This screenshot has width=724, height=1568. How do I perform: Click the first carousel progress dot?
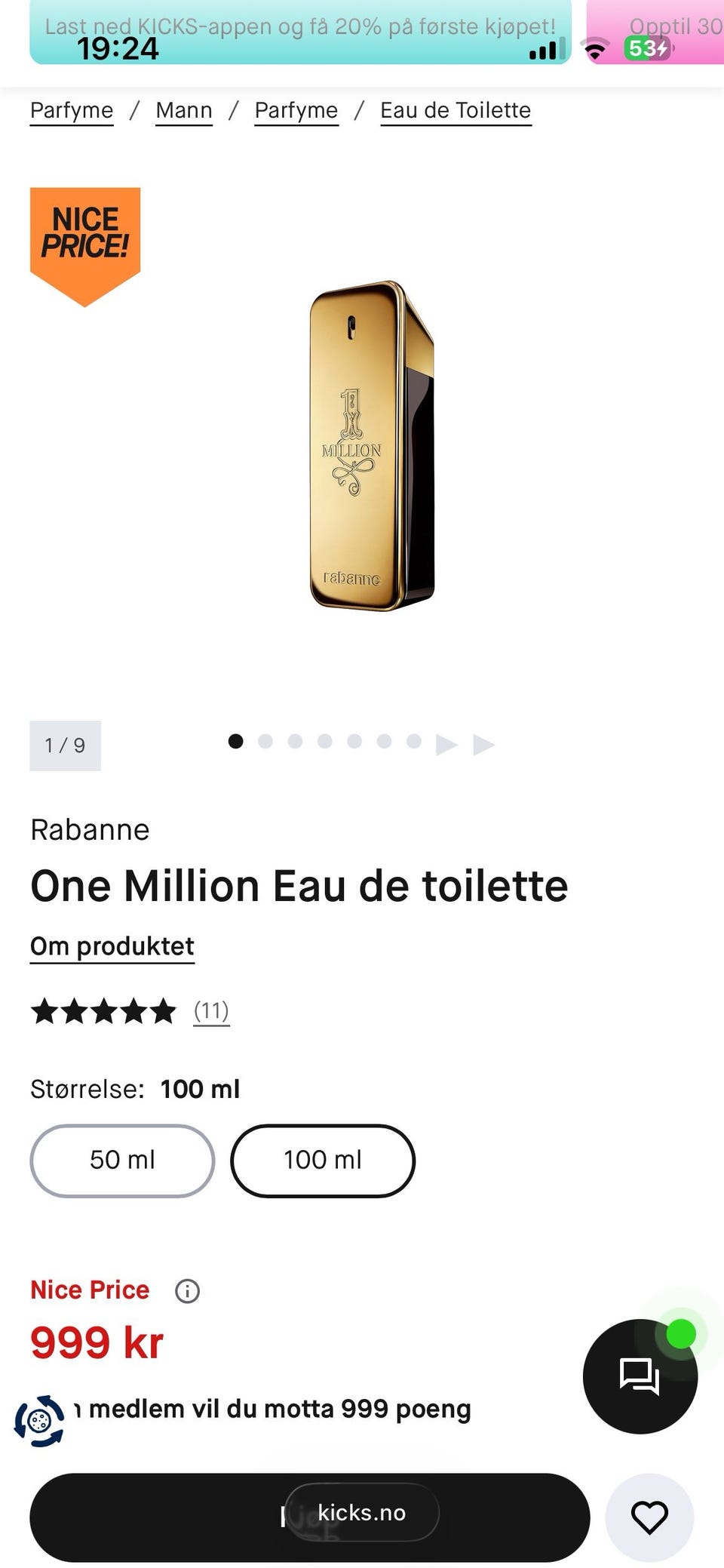235,742
